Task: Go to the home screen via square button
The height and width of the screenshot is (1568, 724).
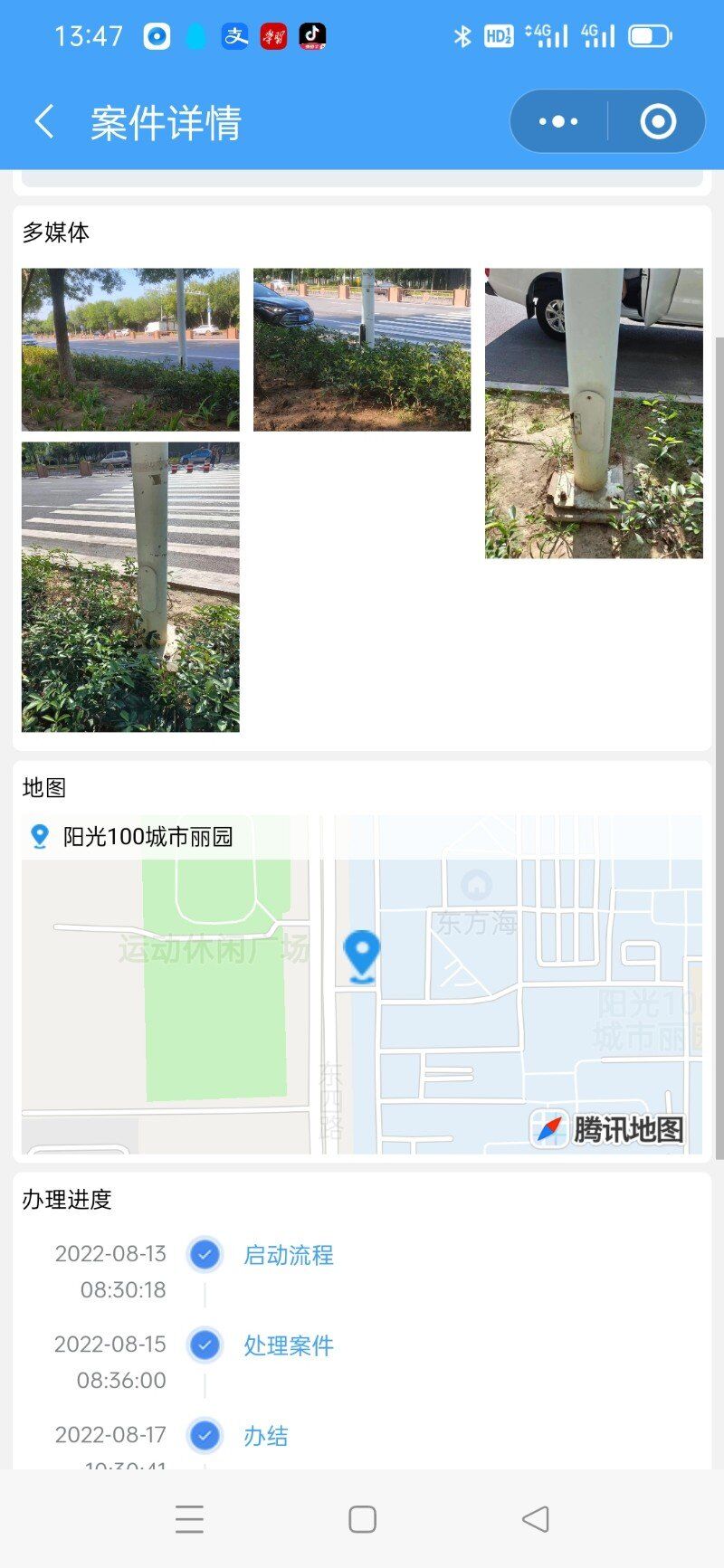Action: pos(362,1519)
